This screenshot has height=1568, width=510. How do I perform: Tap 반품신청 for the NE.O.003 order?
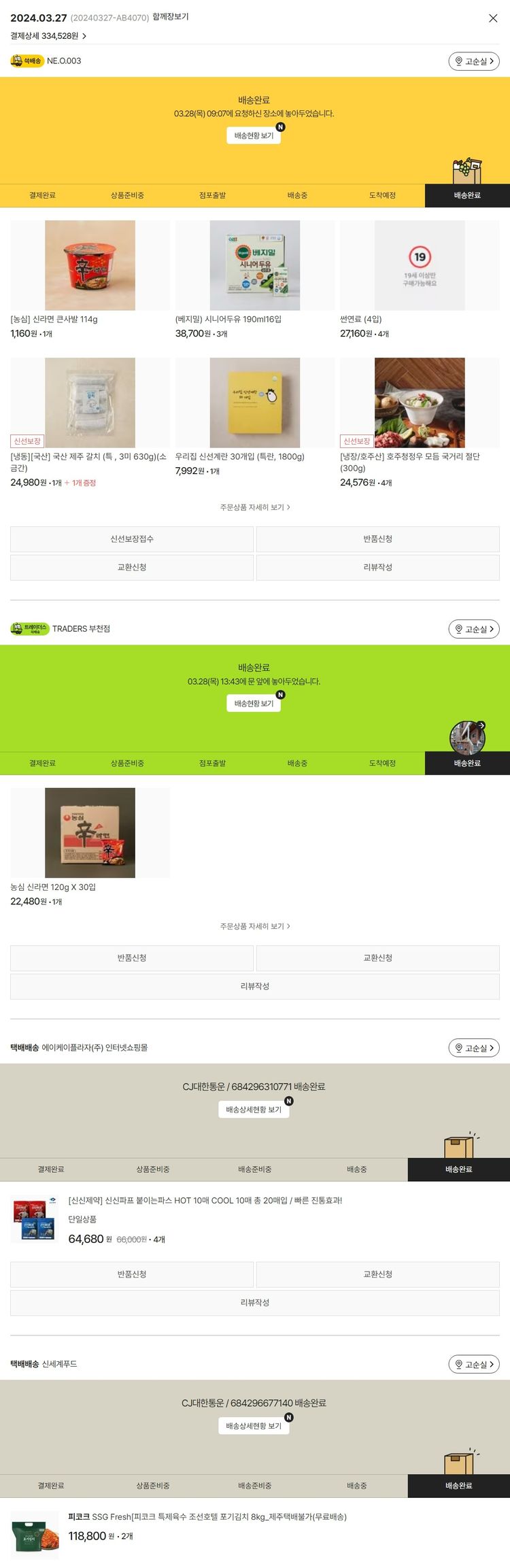coord(377,539)
